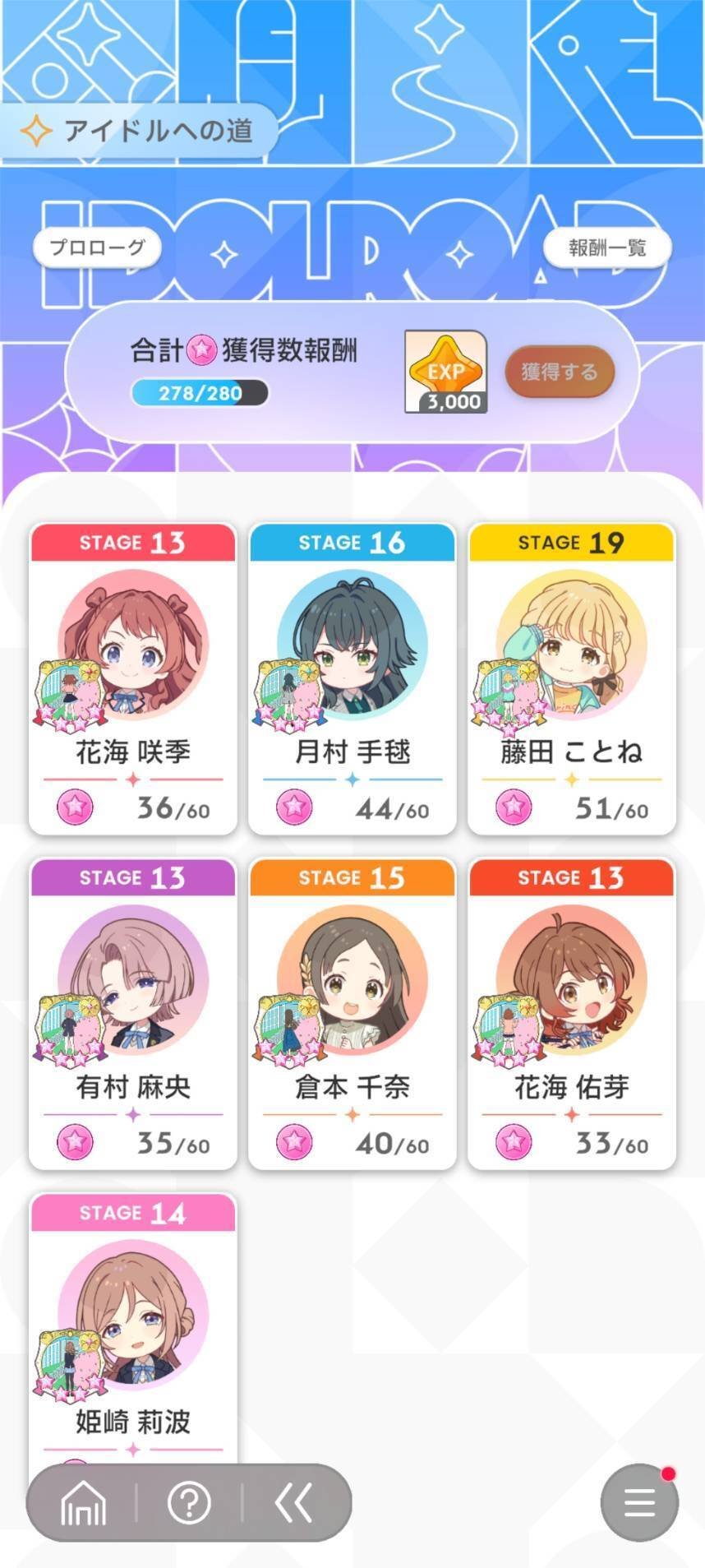Screen dimensions: 705x1568
Task: Open 有村 麻央 stage 13 card
Action: tap(133, 1013)
